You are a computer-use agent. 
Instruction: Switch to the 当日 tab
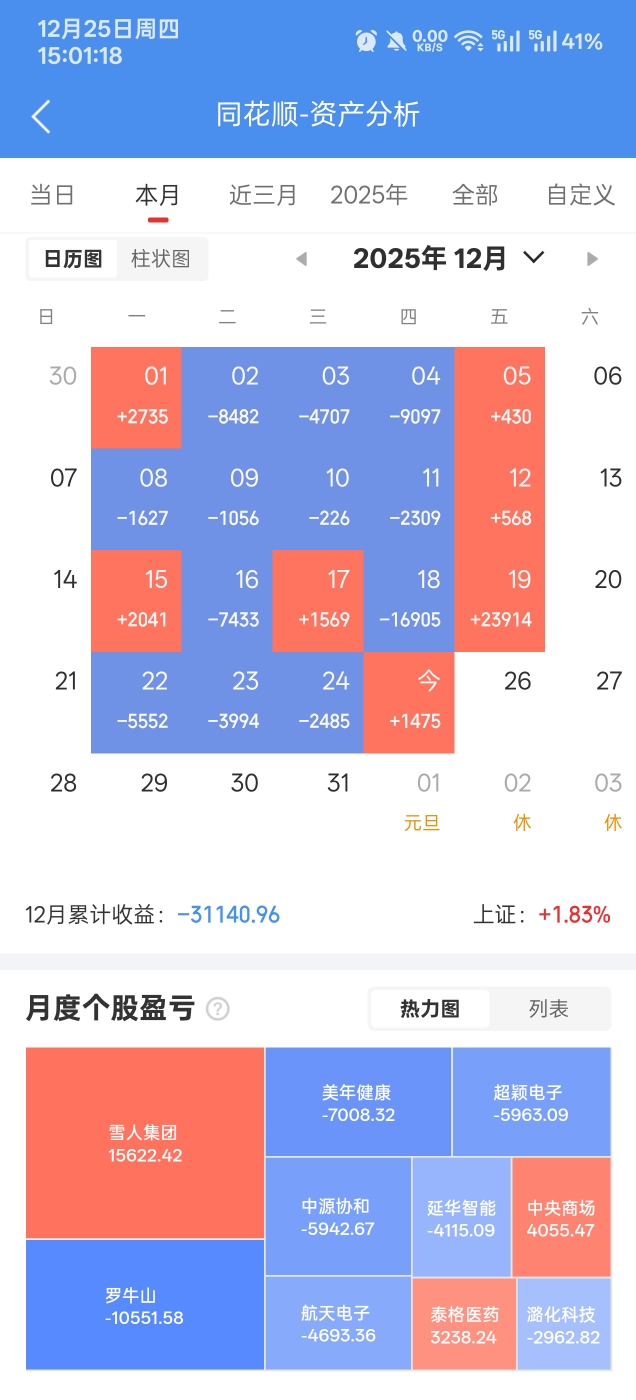click(x=52, y=195)
